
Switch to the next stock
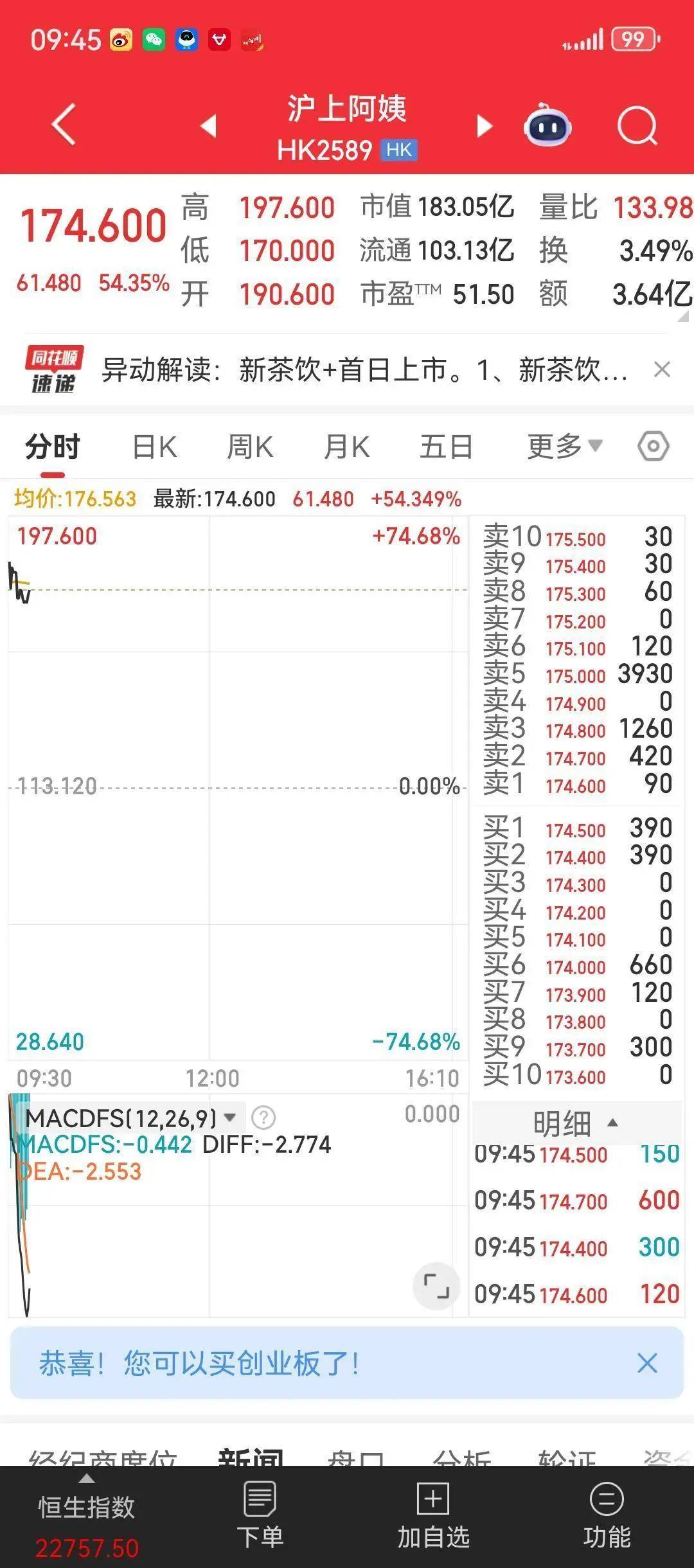485,126
